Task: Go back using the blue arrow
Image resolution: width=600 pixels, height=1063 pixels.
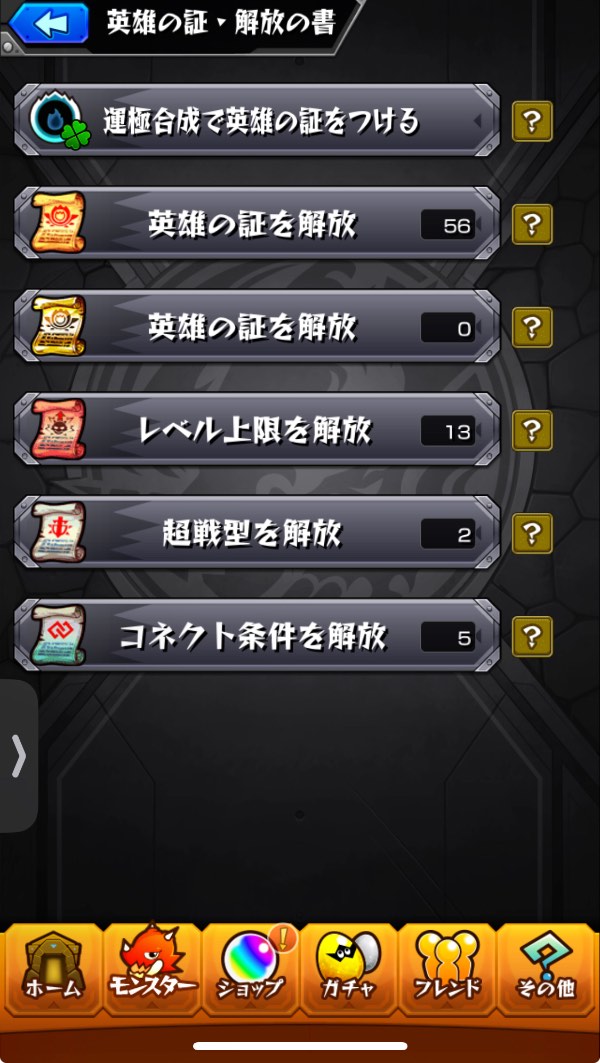Action: (48, 23)
